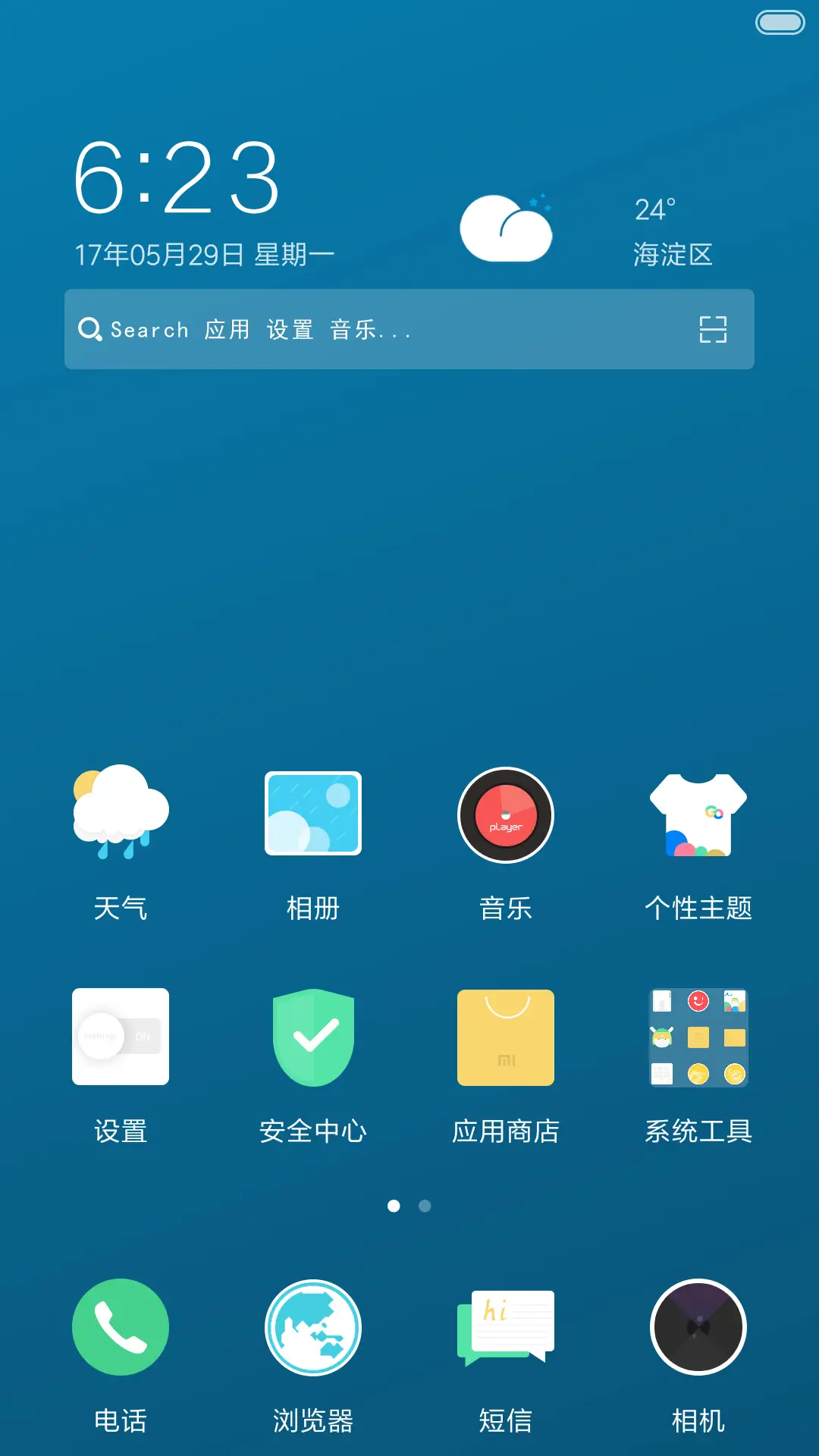Image resolution: width=819 pixels, height=1456 pixels.
Task: Open the 短信 messaging app
Action: point(506,1327)
